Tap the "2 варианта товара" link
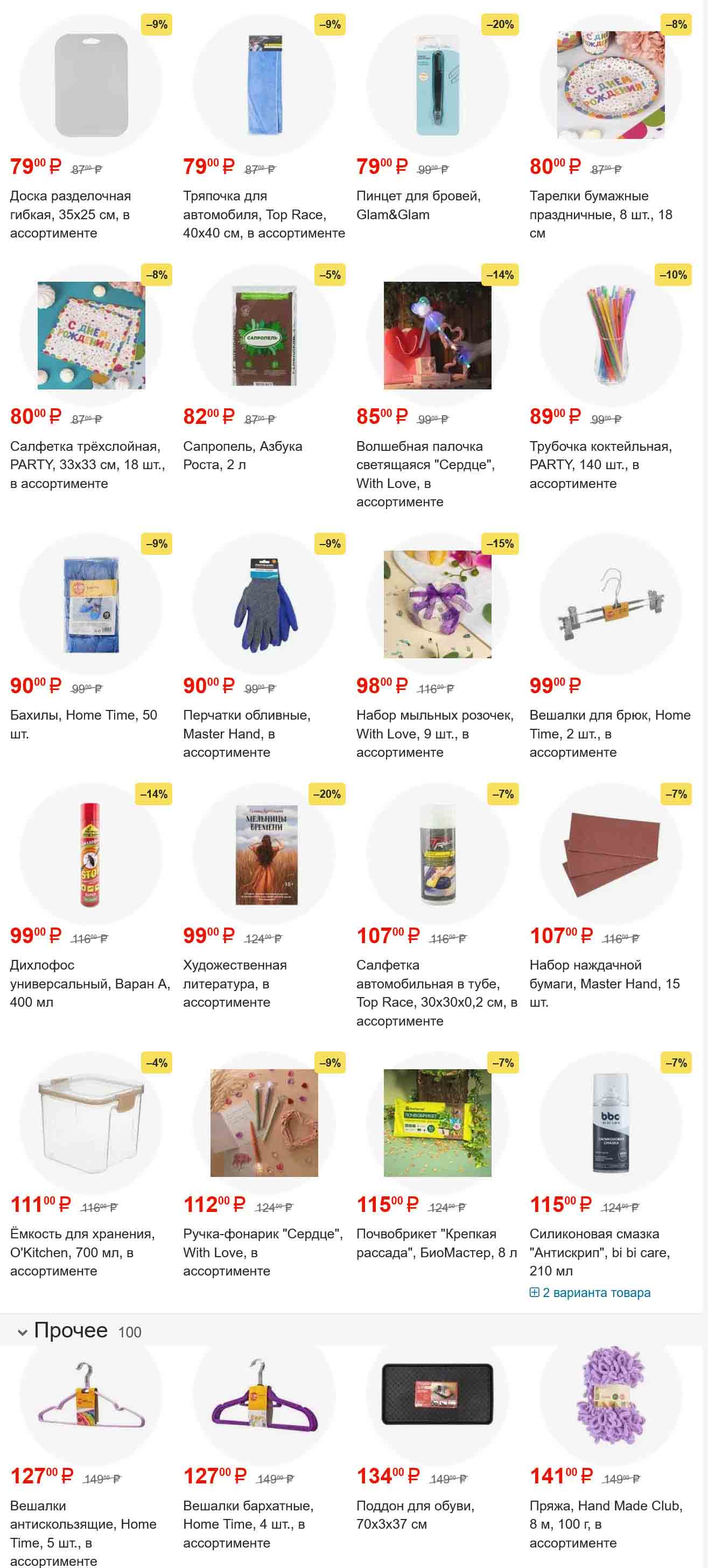The image size is (708, 1568). coord(595,1292)
